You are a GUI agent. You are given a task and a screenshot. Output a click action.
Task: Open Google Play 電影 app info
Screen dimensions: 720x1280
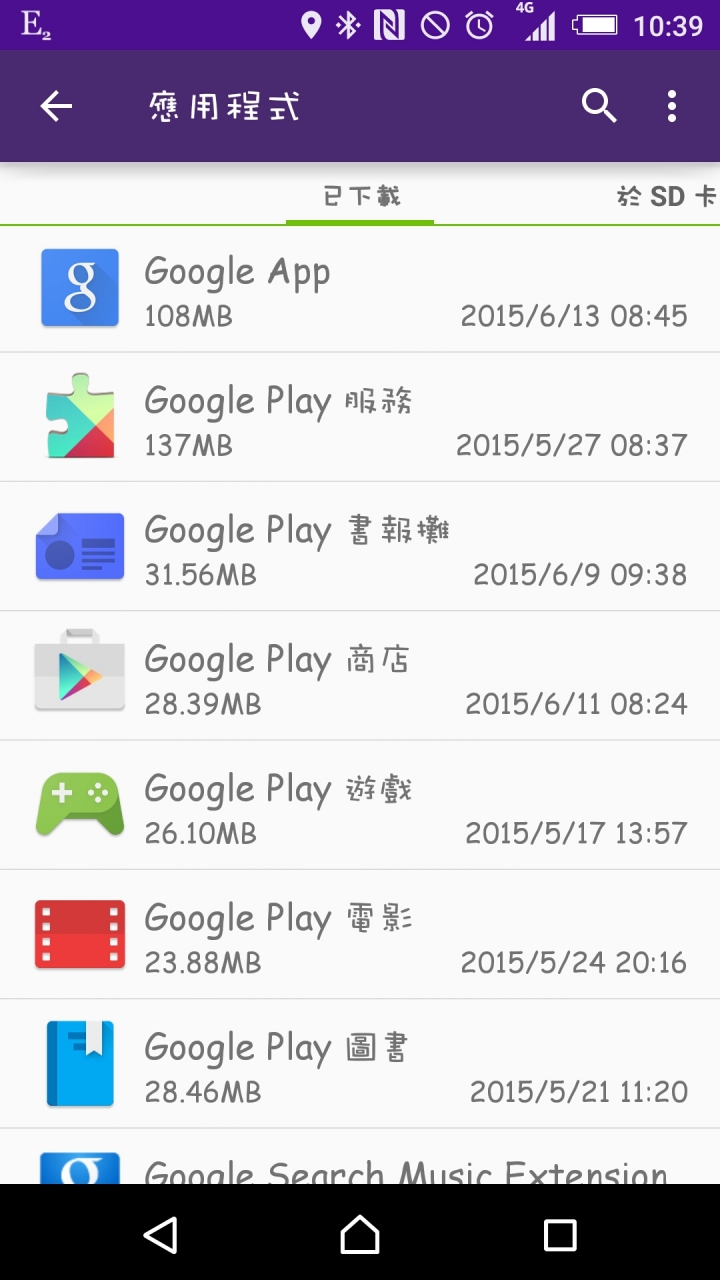[x=360, y=934]
